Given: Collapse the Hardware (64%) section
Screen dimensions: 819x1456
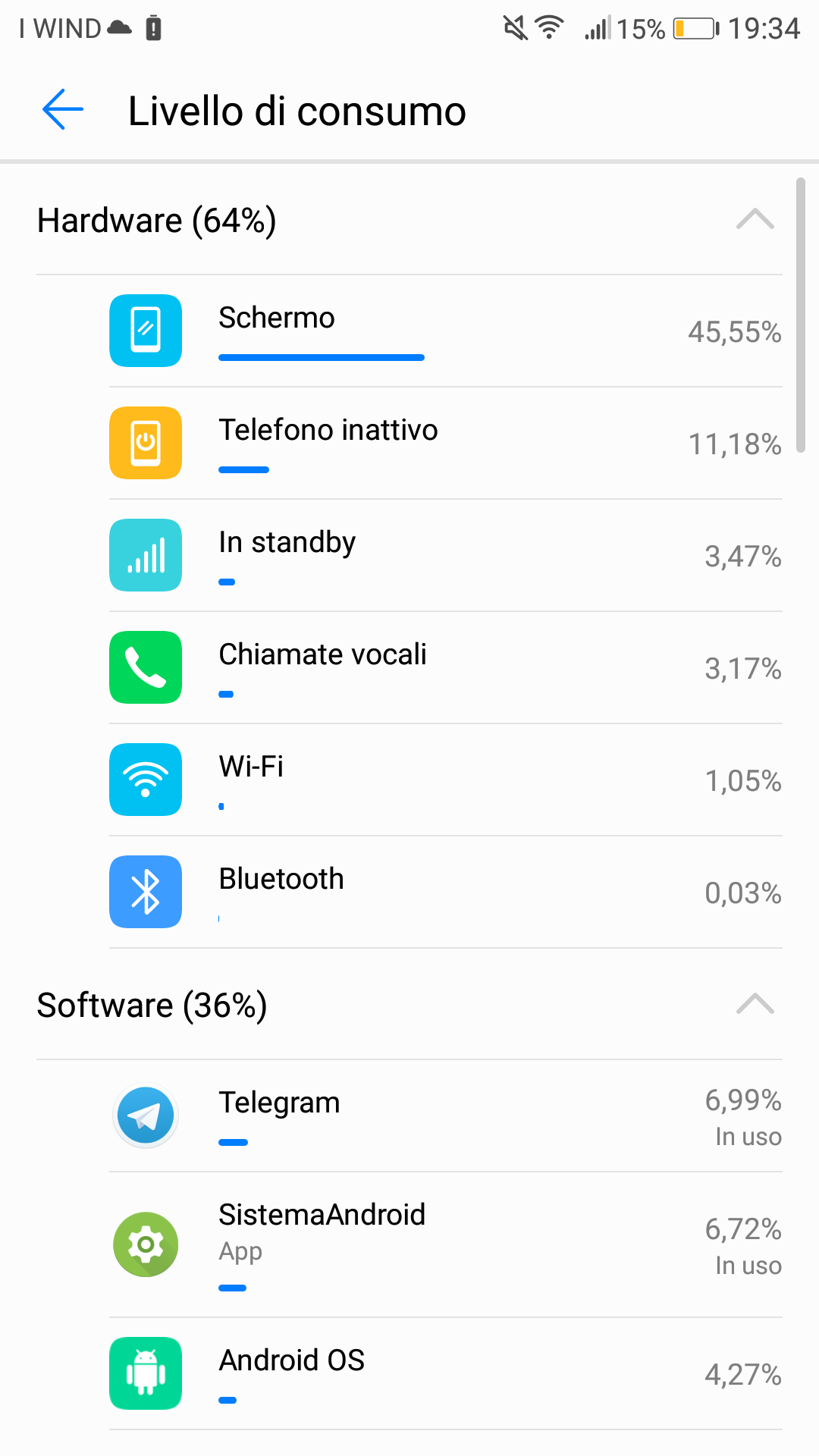Looking at the screenshot, I should [x=755, y=220].
